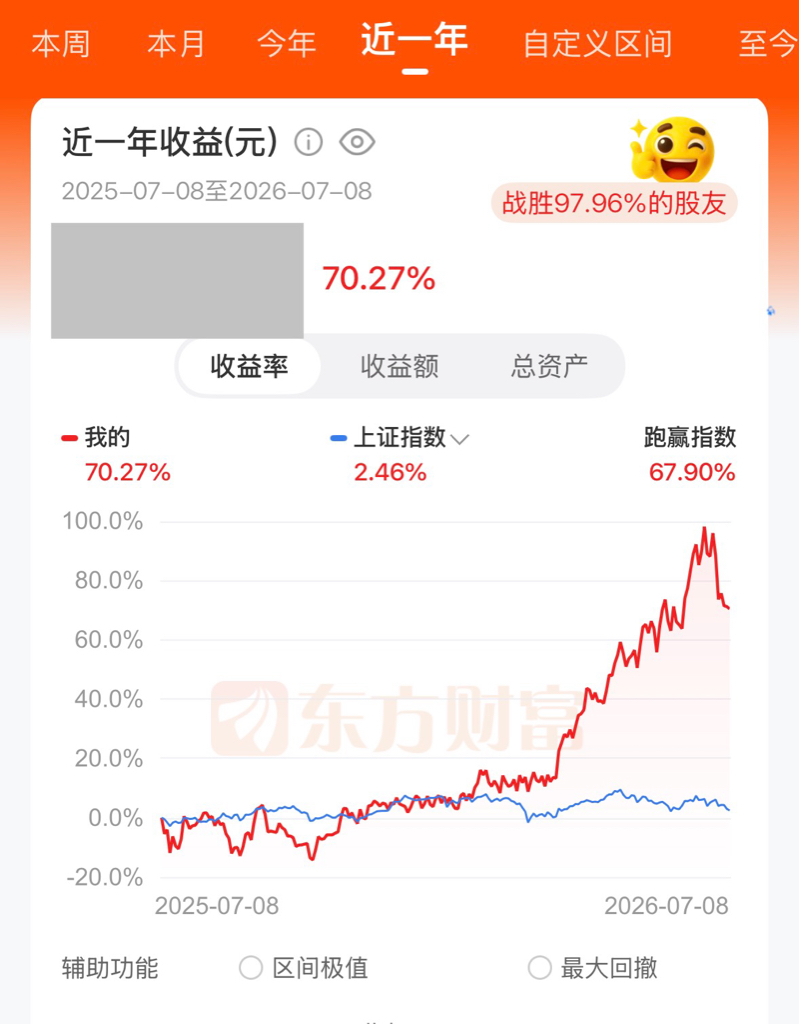Switch to the 本月 tab
The image size is (800, 1024).
point(176,44)
